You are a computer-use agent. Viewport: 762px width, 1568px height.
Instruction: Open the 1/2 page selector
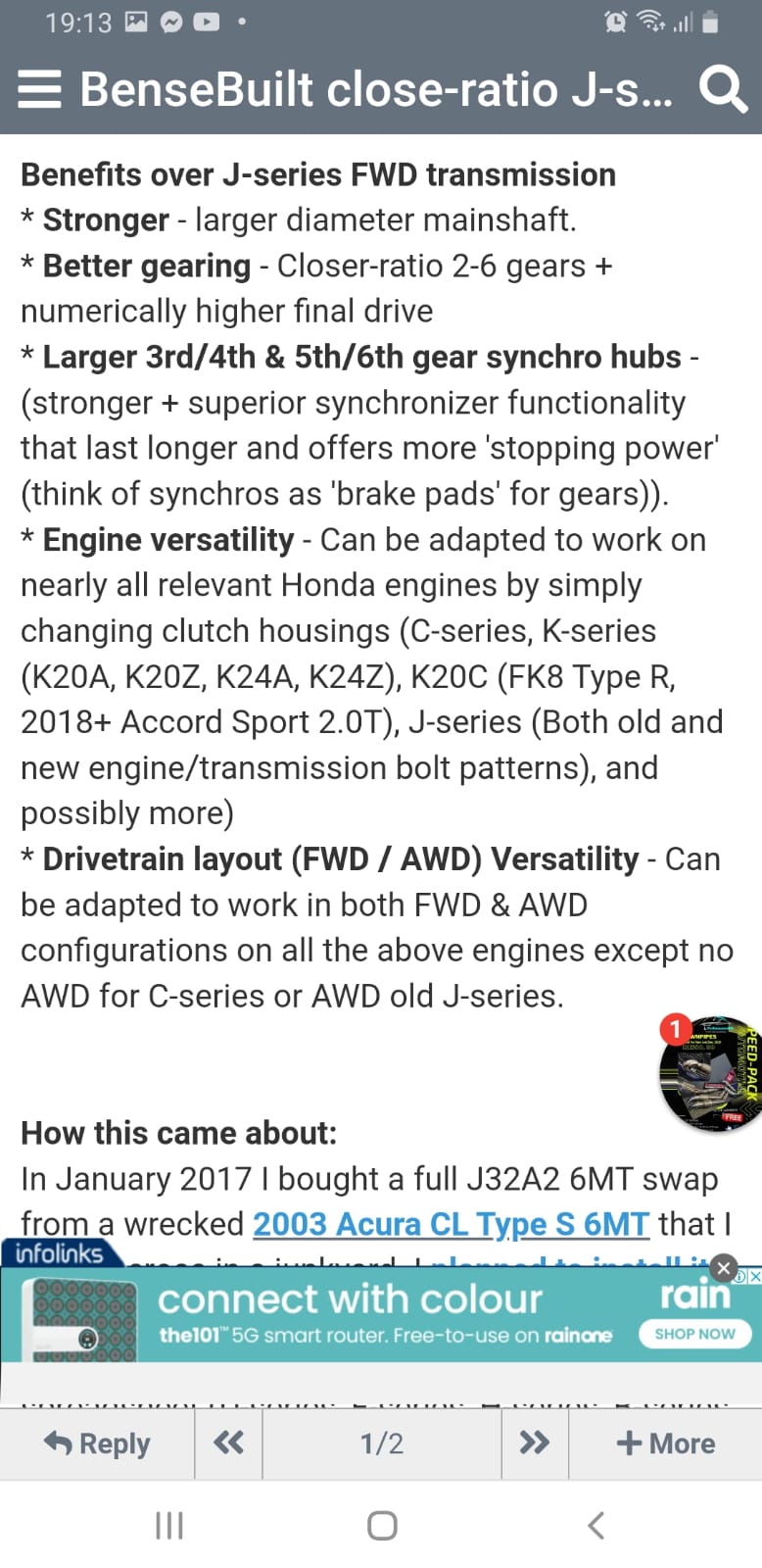(381, 1444)
